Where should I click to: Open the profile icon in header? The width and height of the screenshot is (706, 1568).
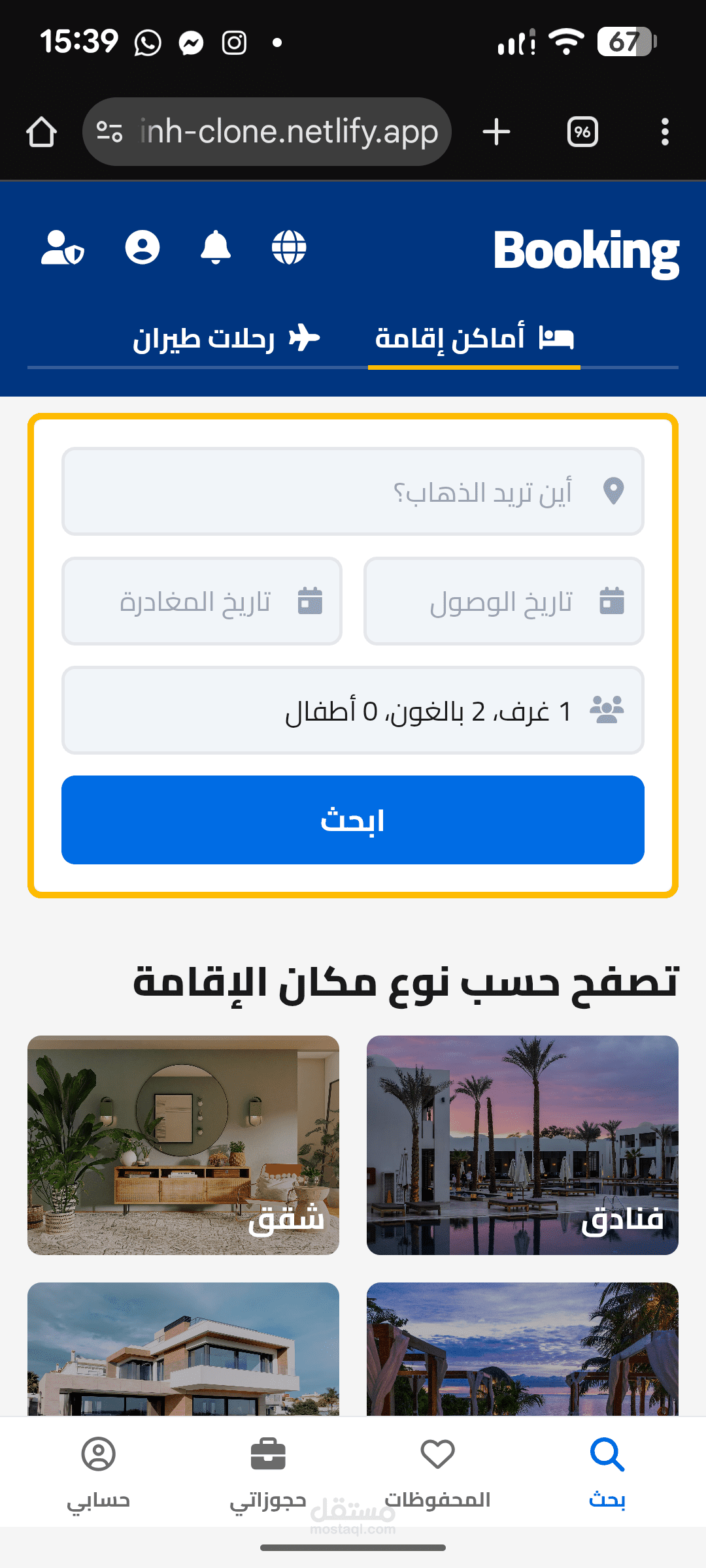click(143, 248)
